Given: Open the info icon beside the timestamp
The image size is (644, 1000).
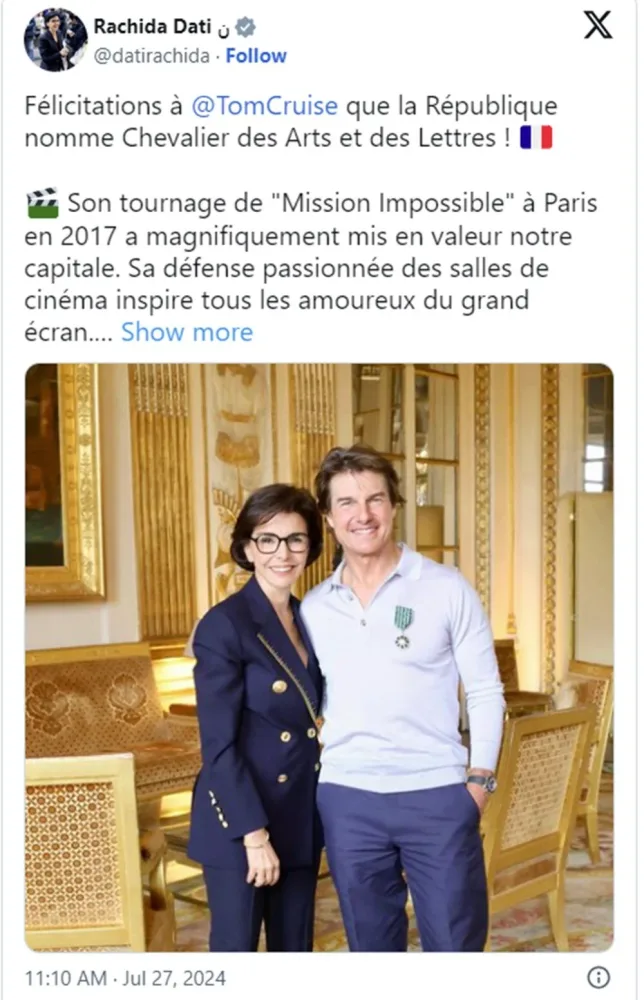Looking at the screenshot, I should pyautogui.click(x=598, y=977).
